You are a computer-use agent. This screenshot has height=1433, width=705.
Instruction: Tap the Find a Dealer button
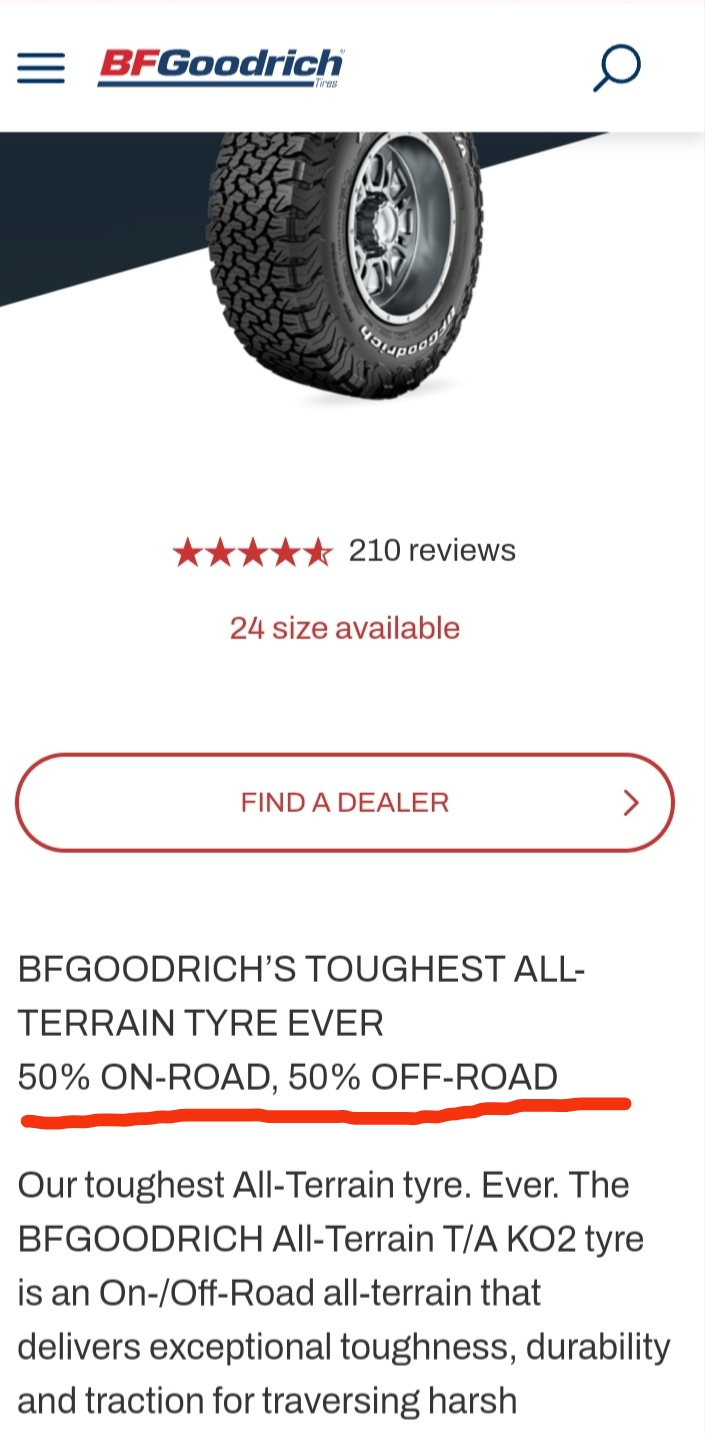click(345, 802)
